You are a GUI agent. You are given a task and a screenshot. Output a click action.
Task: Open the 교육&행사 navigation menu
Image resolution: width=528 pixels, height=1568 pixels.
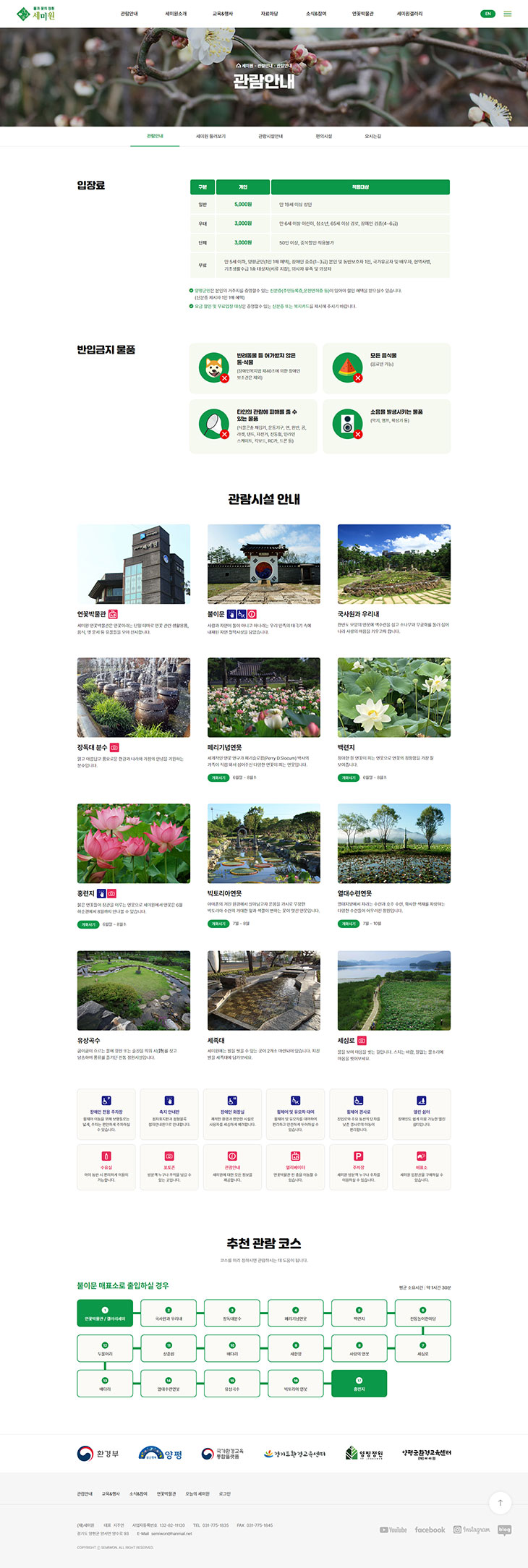click(223, 14)
